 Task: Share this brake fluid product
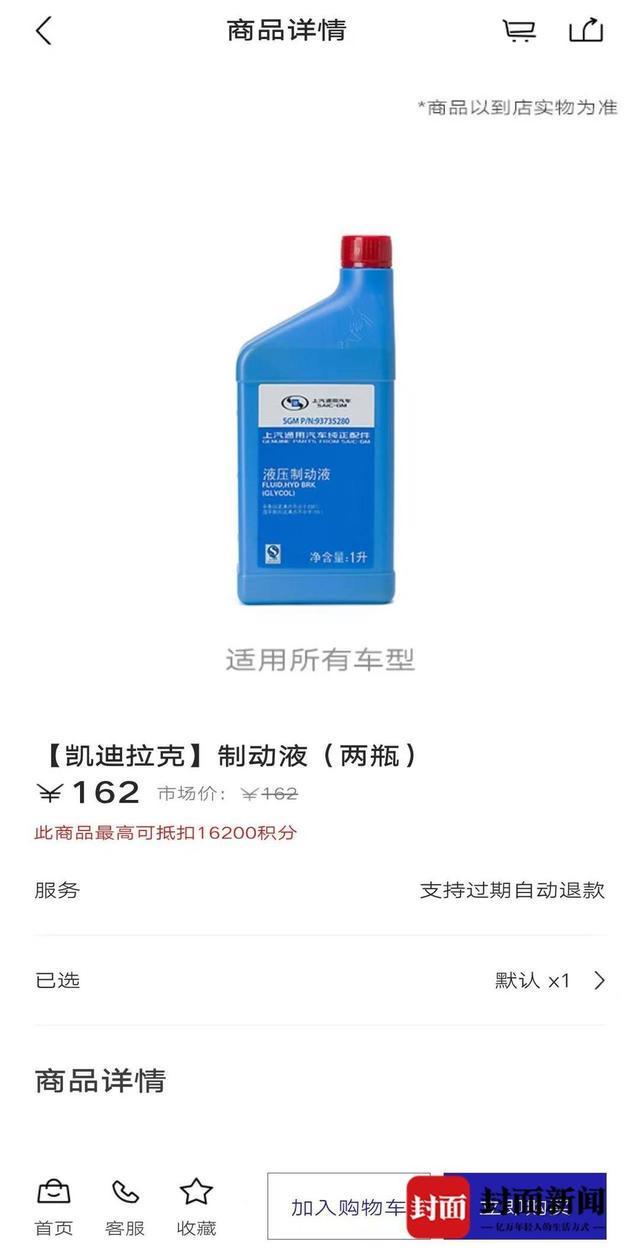click(587, 31)
